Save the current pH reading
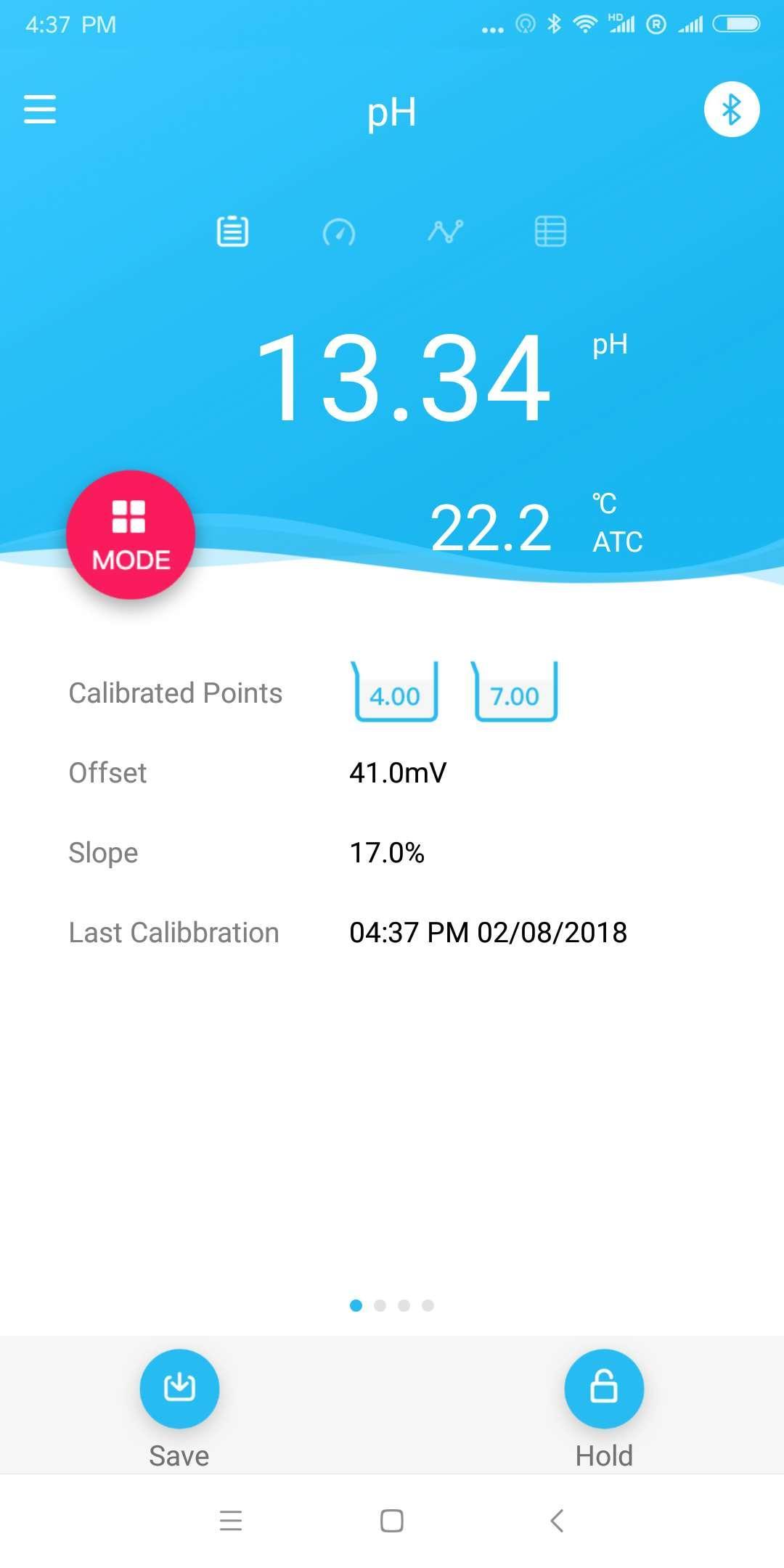This screenshot has width=784, height=1568. [x=179, y=1388]
